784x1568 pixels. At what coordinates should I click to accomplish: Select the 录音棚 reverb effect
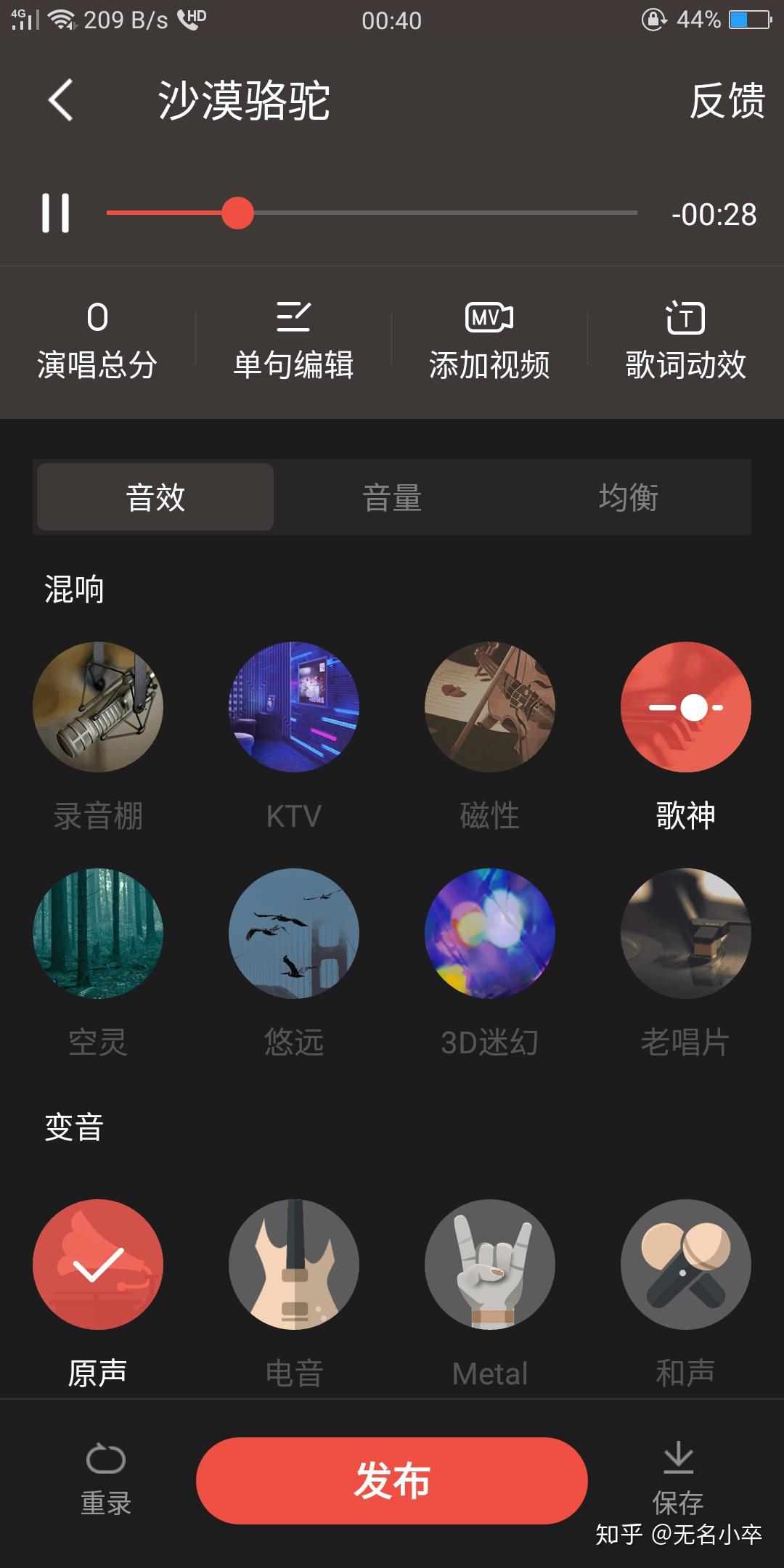point(98,708)
